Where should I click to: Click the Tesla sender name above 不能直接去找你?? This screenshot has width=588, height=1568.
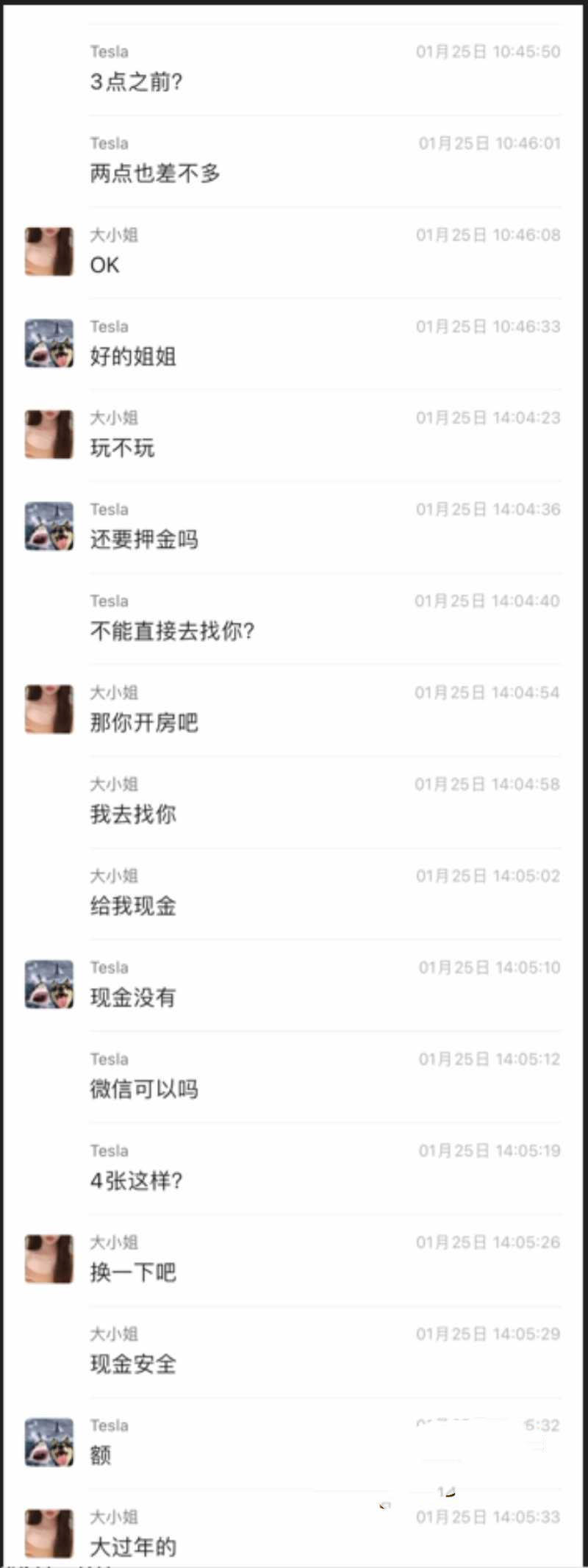[x=109, y=601]
